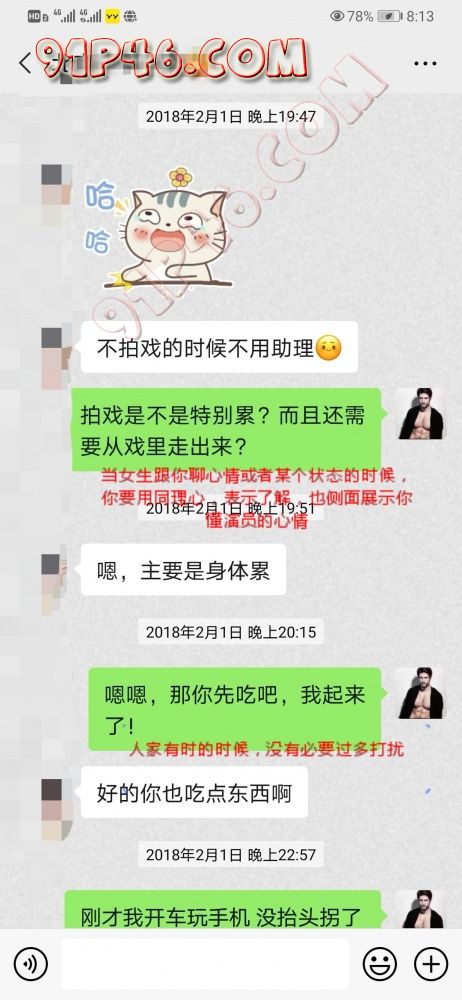Tap the message text field
This screenshot has height=1000, width=462.
[x=205, y=964]
